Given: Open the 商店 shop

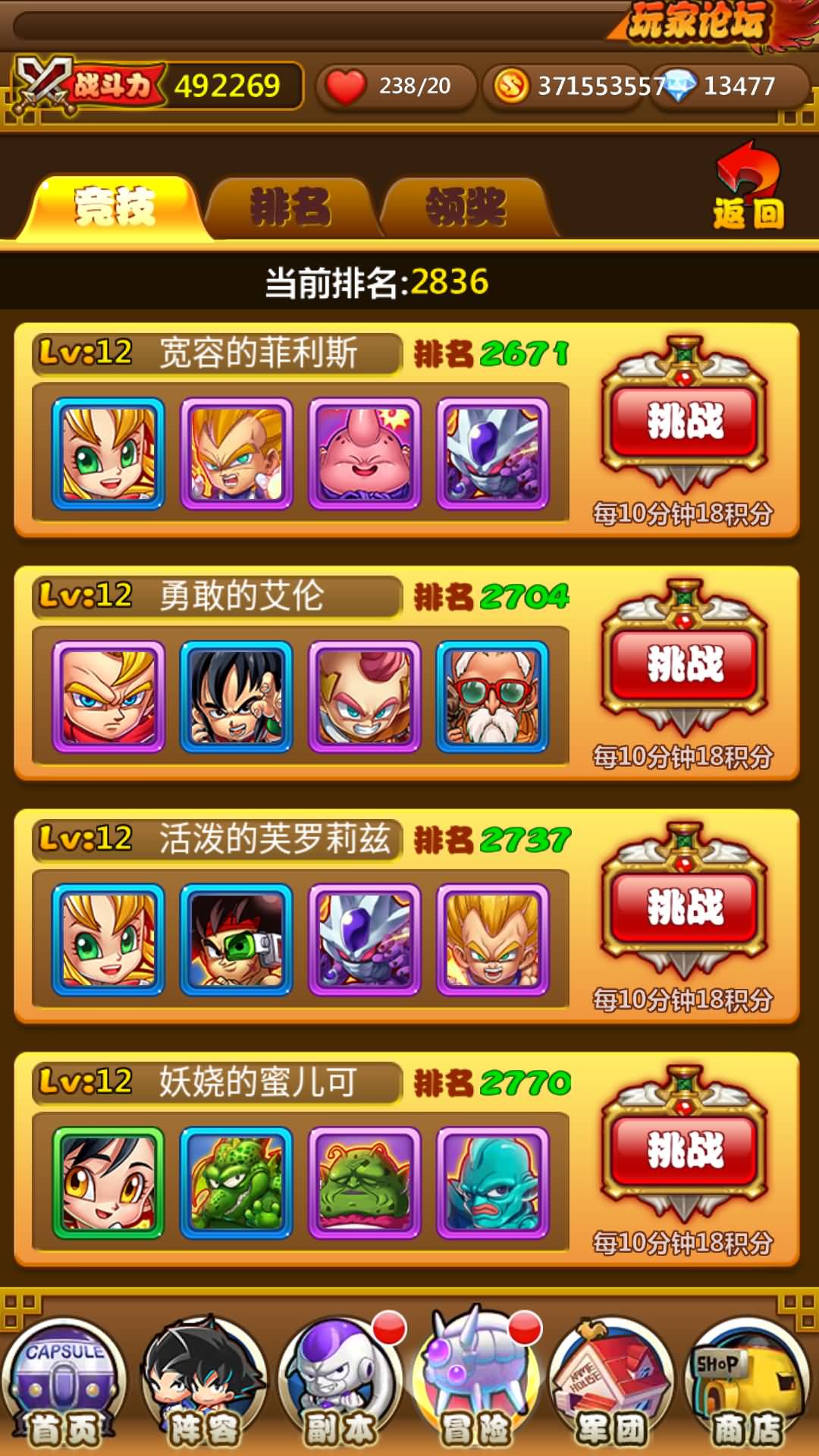Looking at the screenshot, I should click(x=748, y=1385).
